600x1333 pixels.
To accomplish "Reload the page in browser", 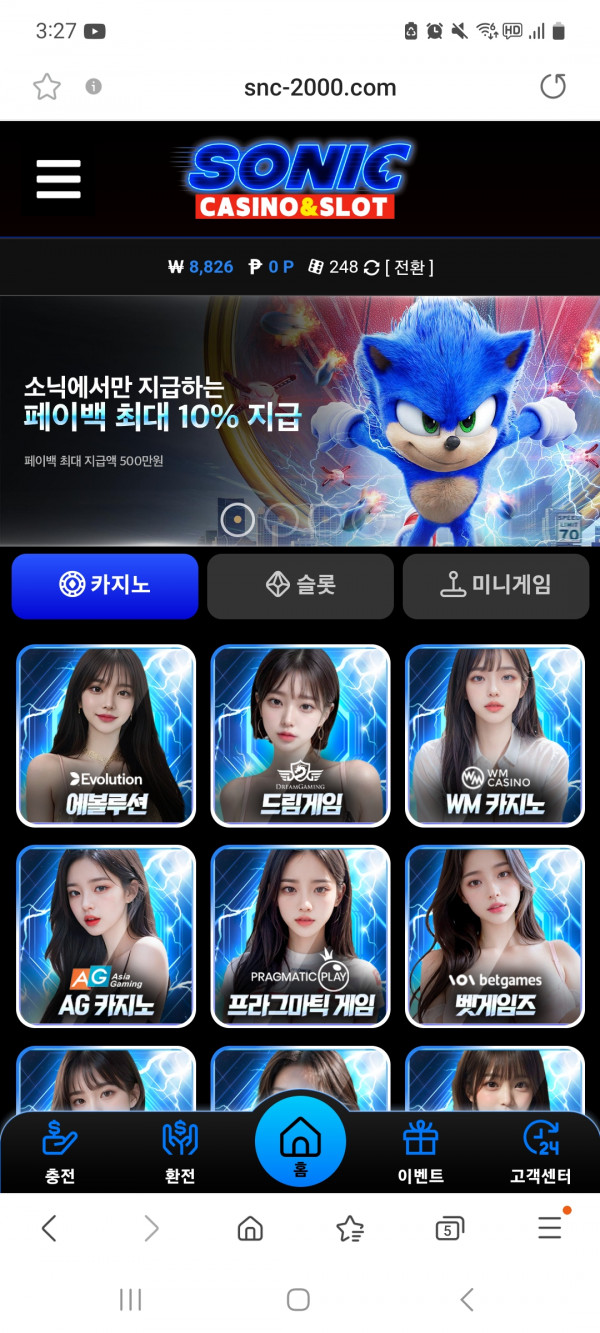I will tap(553, 87).
